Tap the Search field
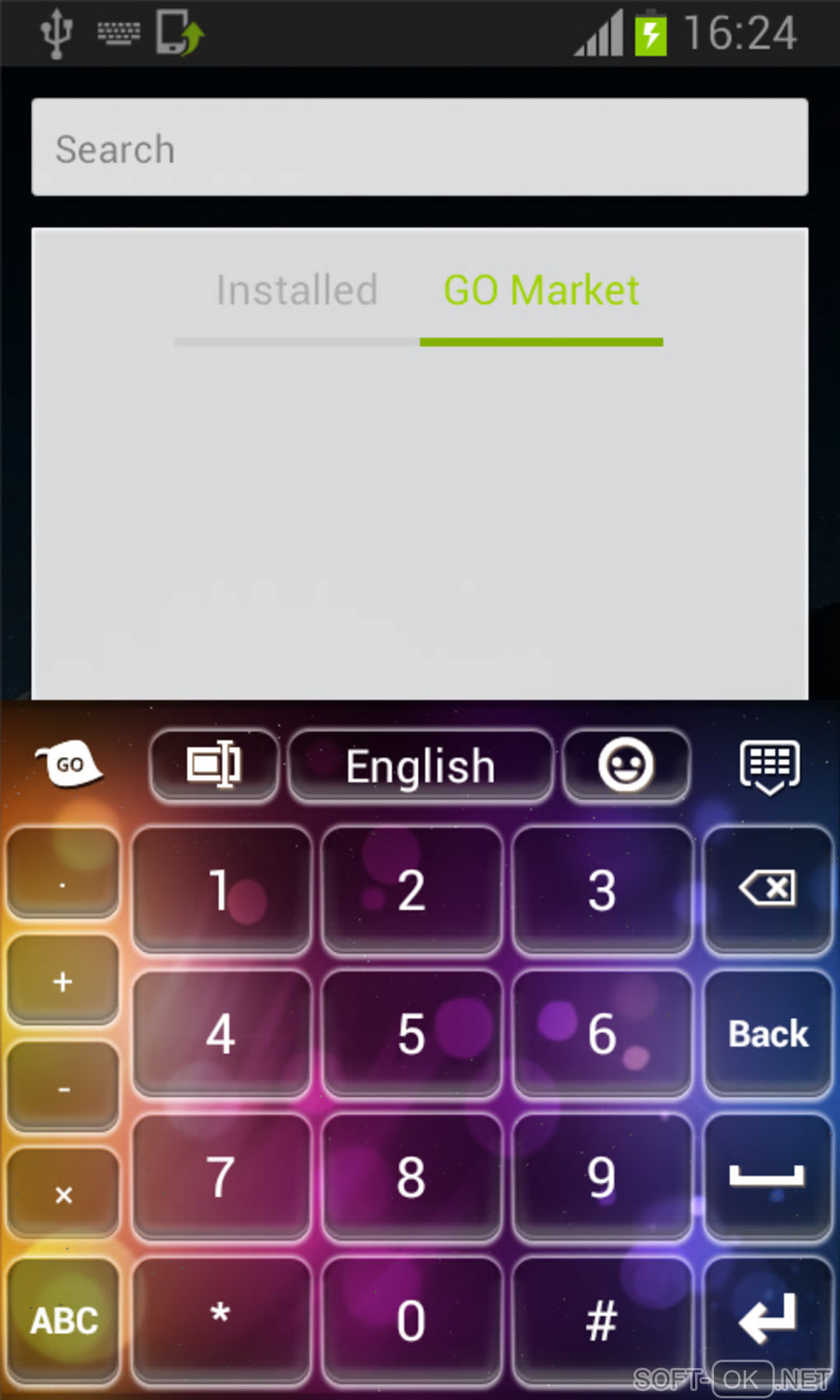The image size is (840, 1400). tap(419, 148)
